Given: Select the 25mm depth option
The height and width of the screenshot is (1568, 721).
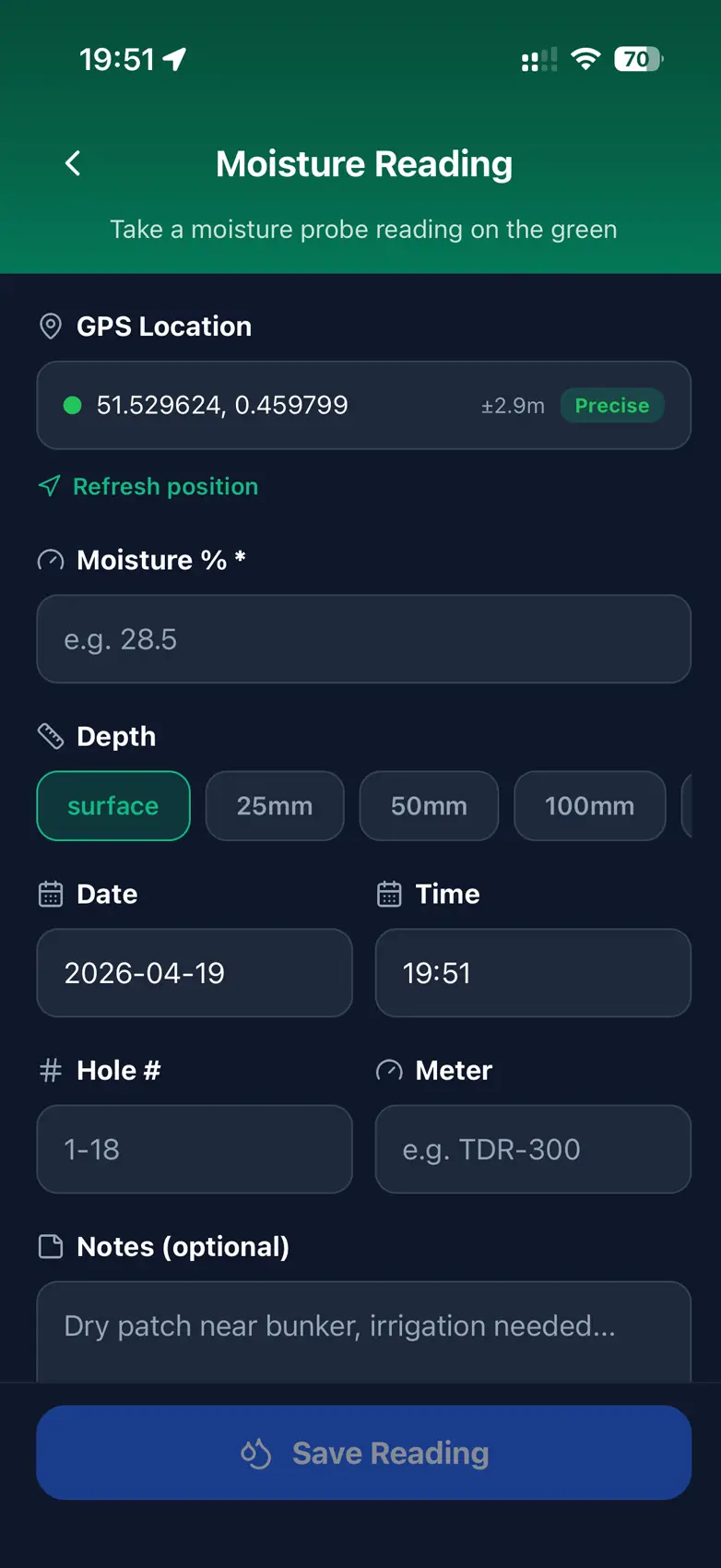Looking at the screenshot, I should pos(275,806).
